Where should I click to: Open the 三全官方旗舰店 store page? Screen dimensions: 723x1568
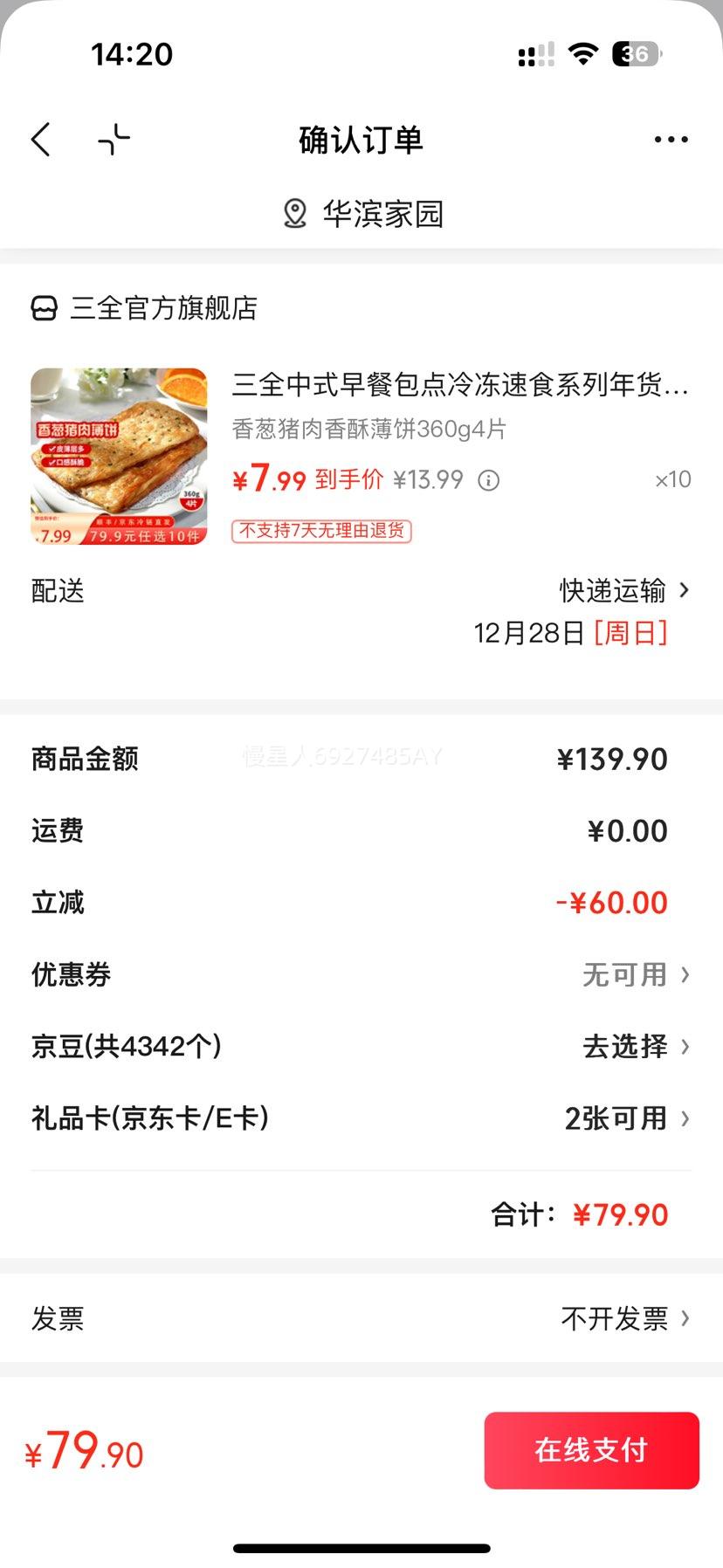[x=166, y=309]
